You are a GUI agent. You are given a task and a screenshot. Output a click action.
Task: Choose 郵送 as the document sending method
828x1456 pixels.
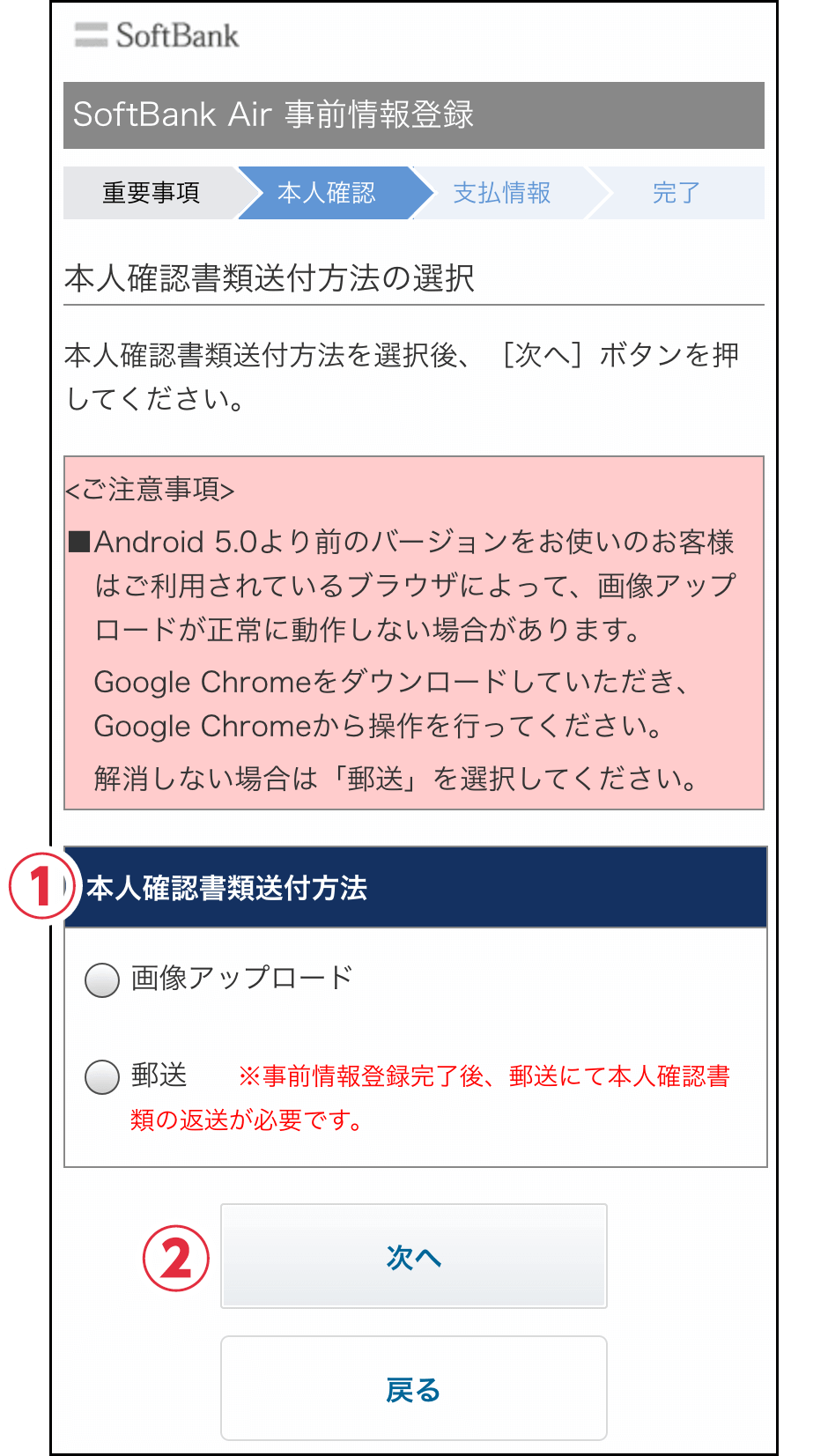(x=102, y=1076)
